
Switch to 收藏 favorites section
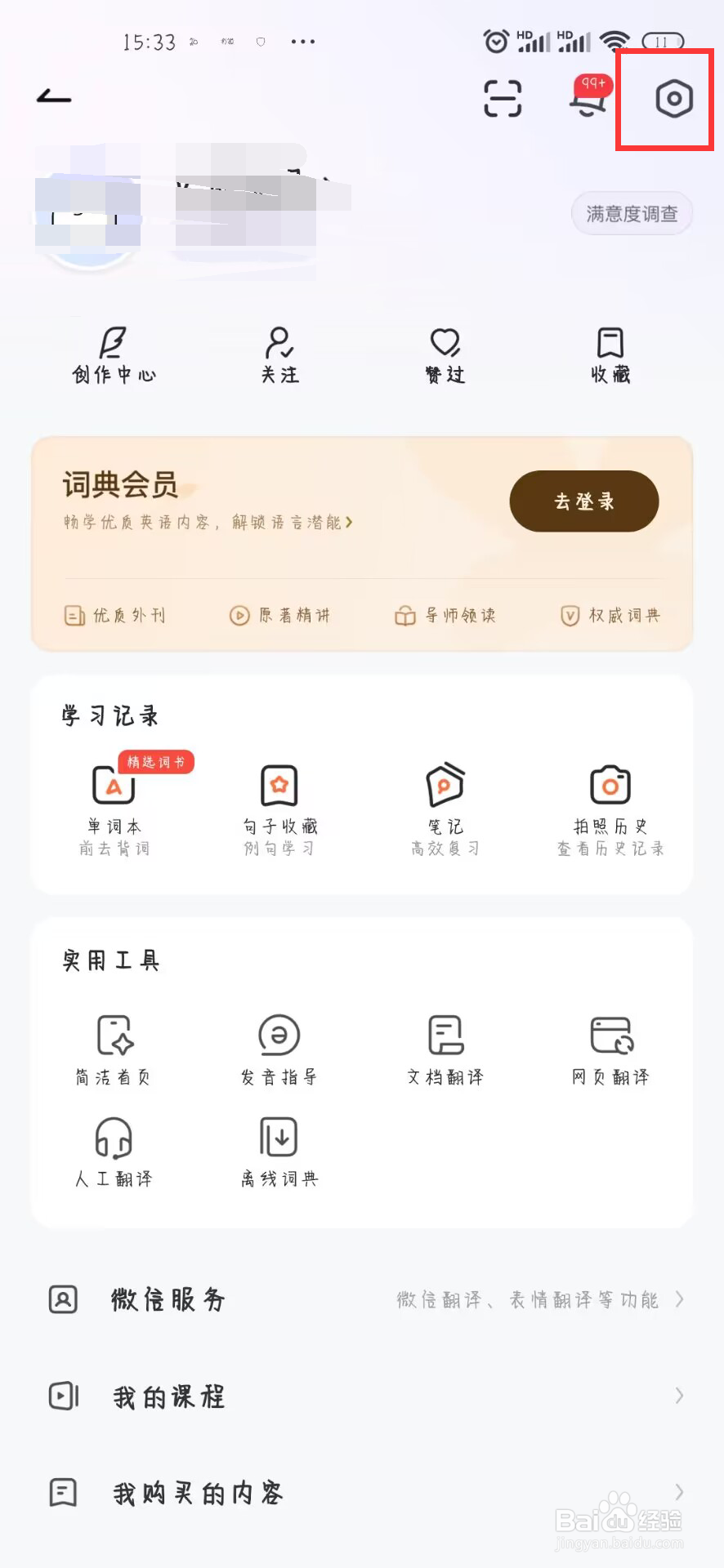tap(610, 354)
